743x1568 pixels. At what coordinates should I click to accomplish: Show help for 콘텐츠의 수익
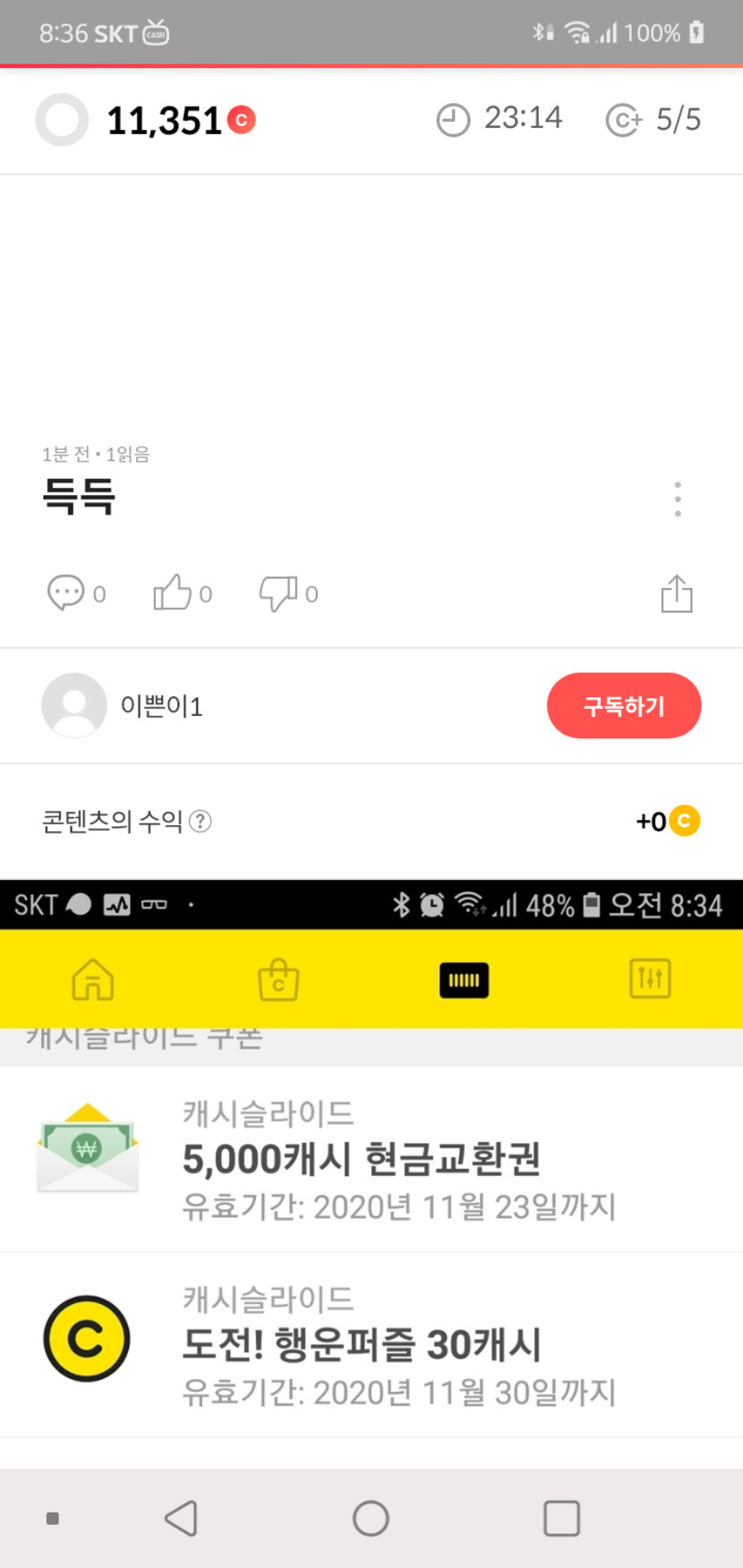(201, 821)
